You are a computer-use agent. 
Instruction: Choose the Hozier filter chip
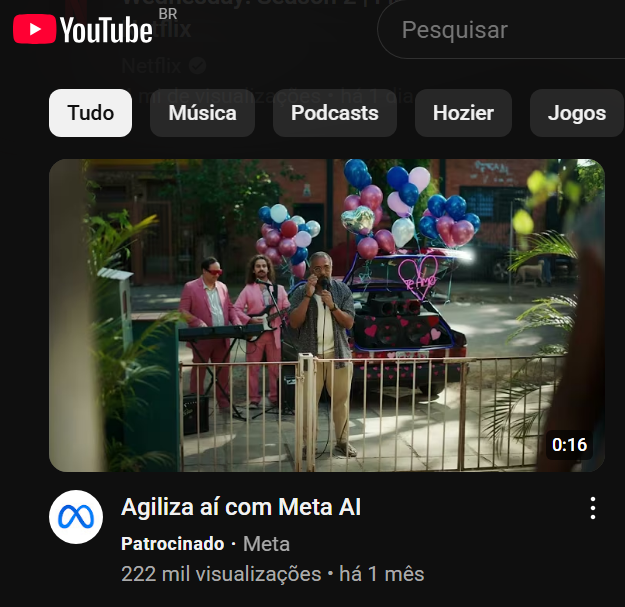pyautogui.click(x=463, y=113)
